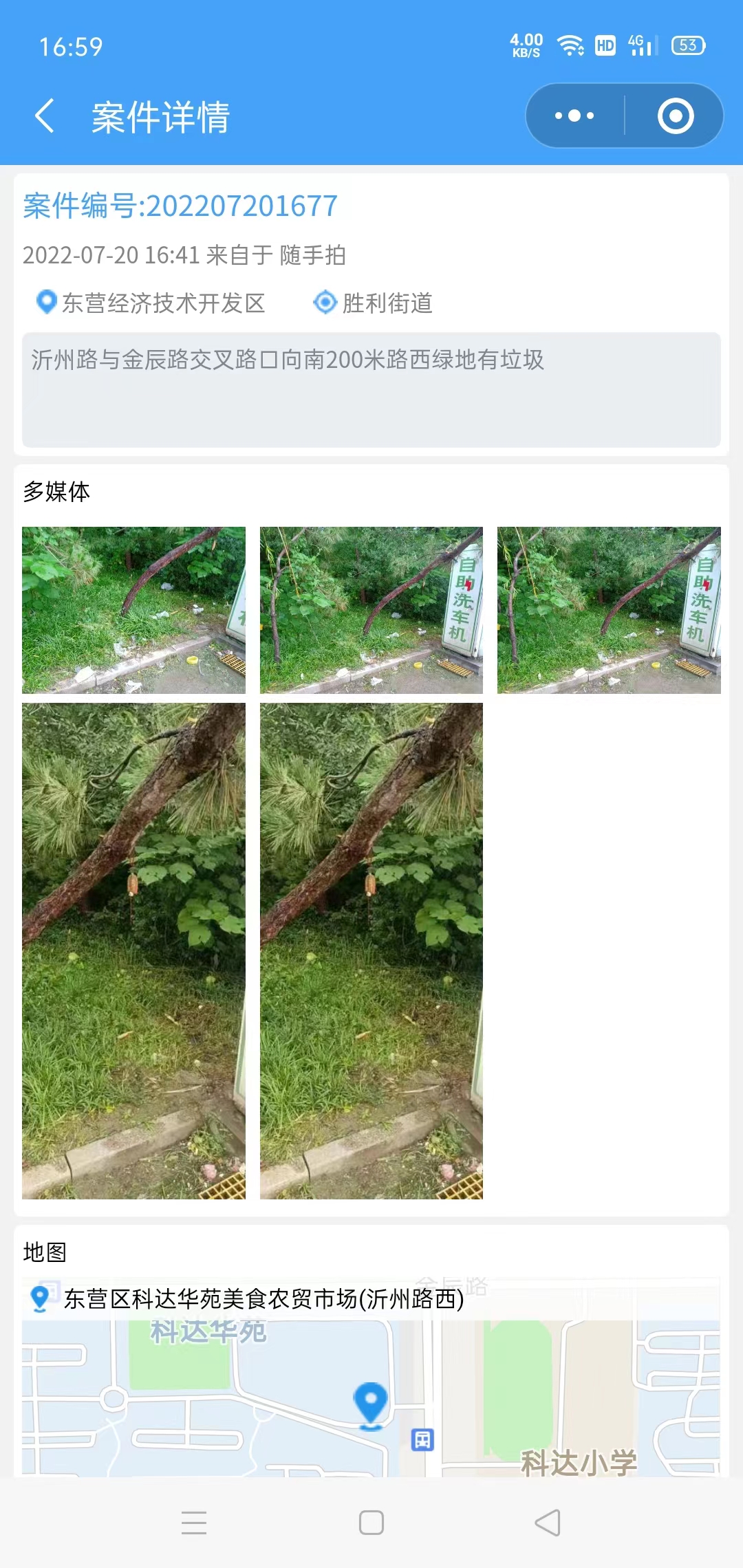The height and width of the screenshot is (1568, 743).
Task: Go back from the 案件详情 page
Action: pos(45,116)
